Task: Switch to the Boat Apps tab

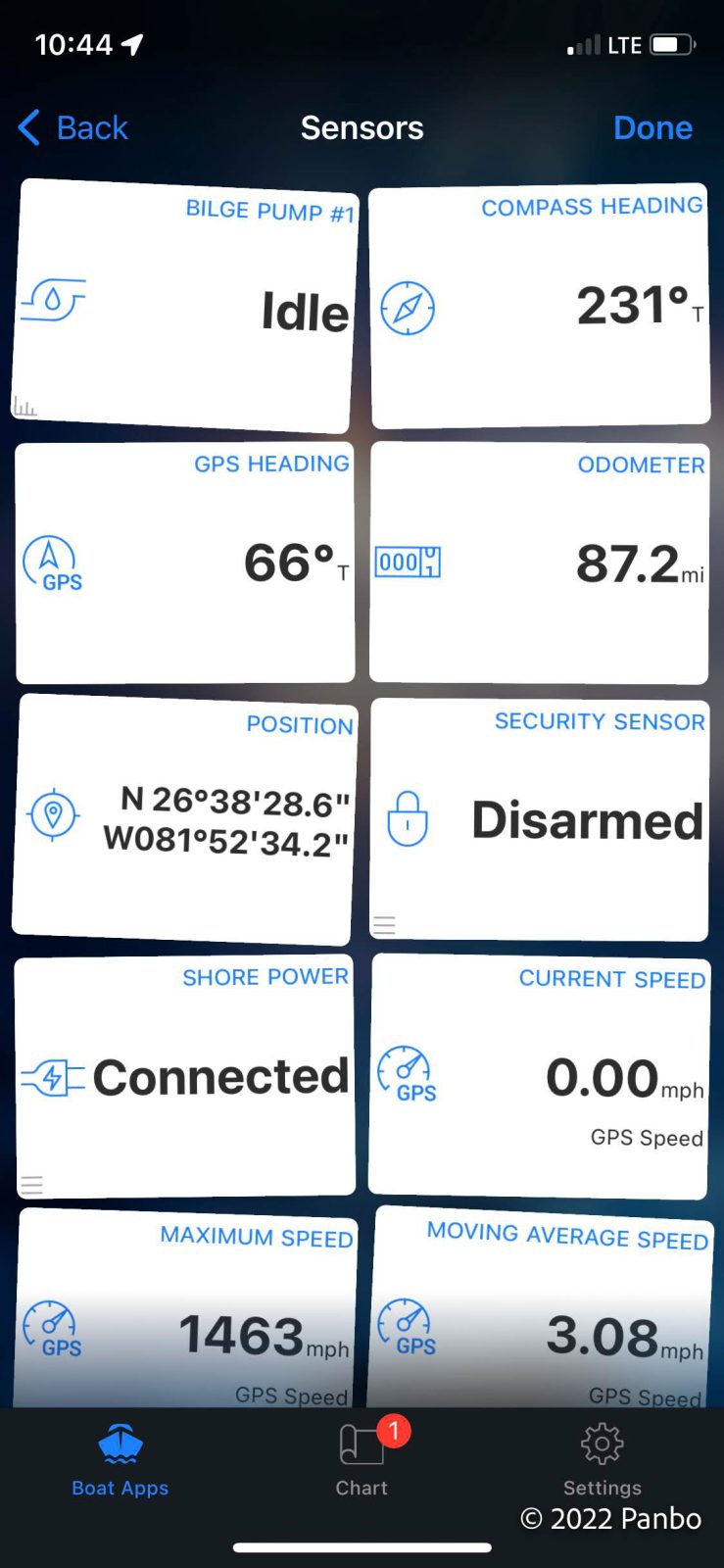Action: 121,1461
